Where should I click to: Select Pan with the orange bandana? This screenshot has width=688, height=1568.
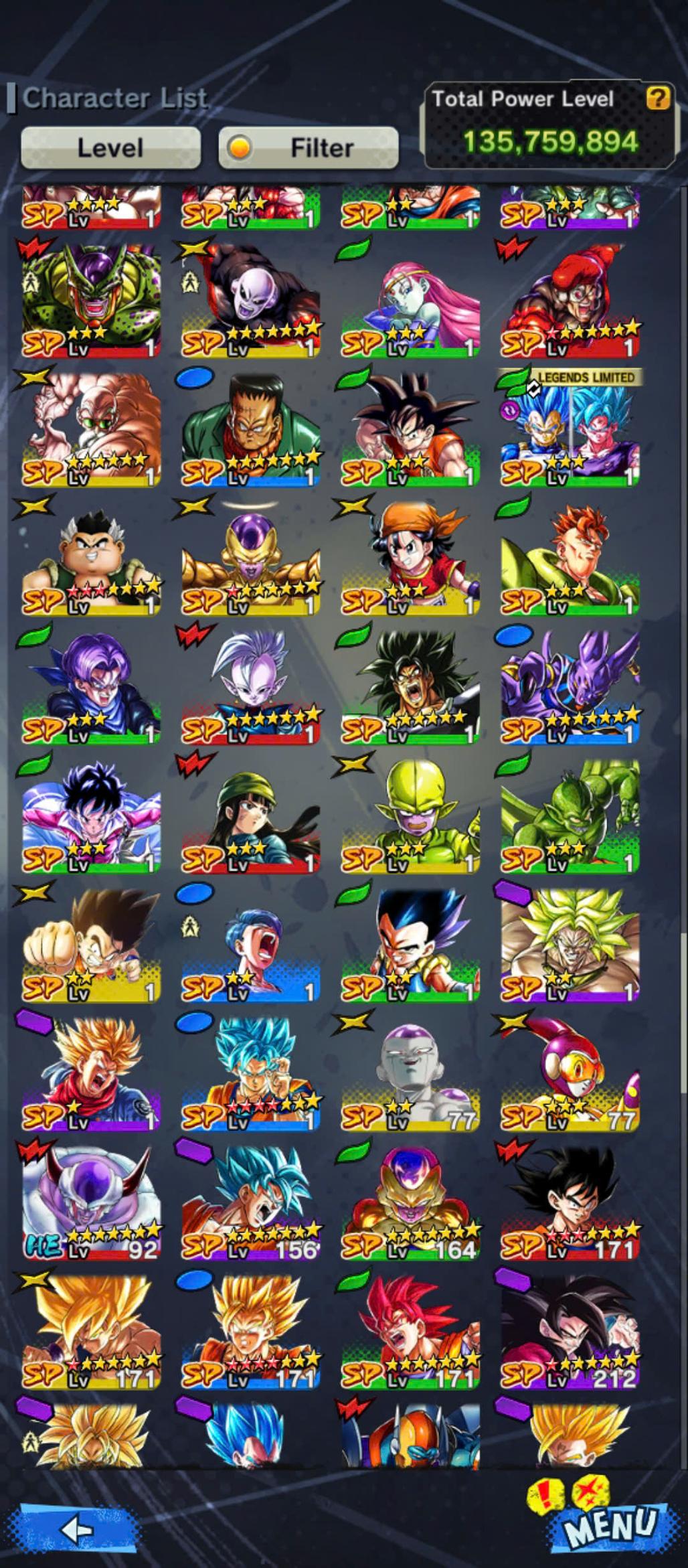coord(410,557)
